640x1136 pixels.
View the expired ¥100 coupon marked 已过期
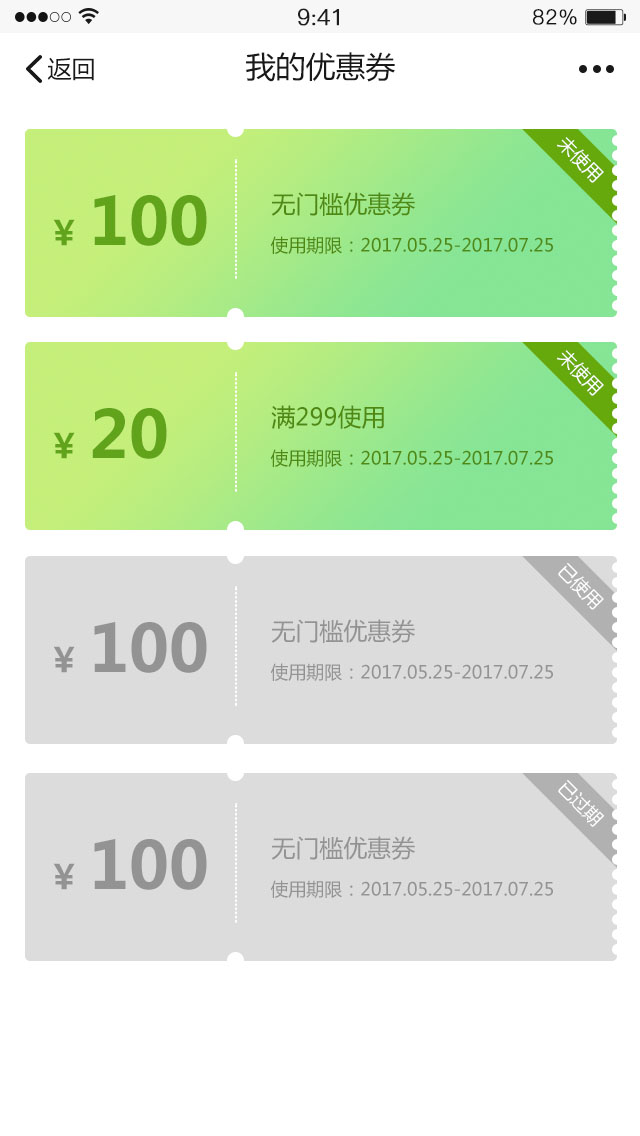[x=321, y=866]
